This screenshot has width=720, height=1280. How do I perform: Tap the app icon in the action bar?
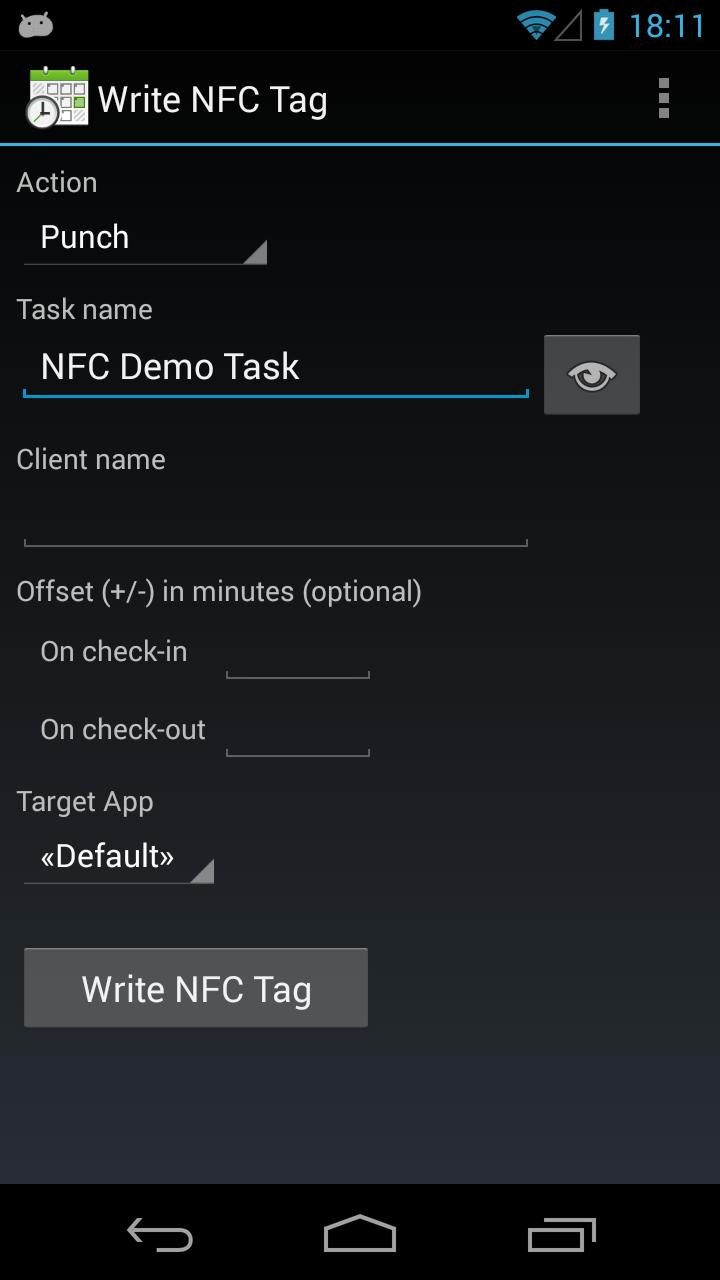click(57, 98)
